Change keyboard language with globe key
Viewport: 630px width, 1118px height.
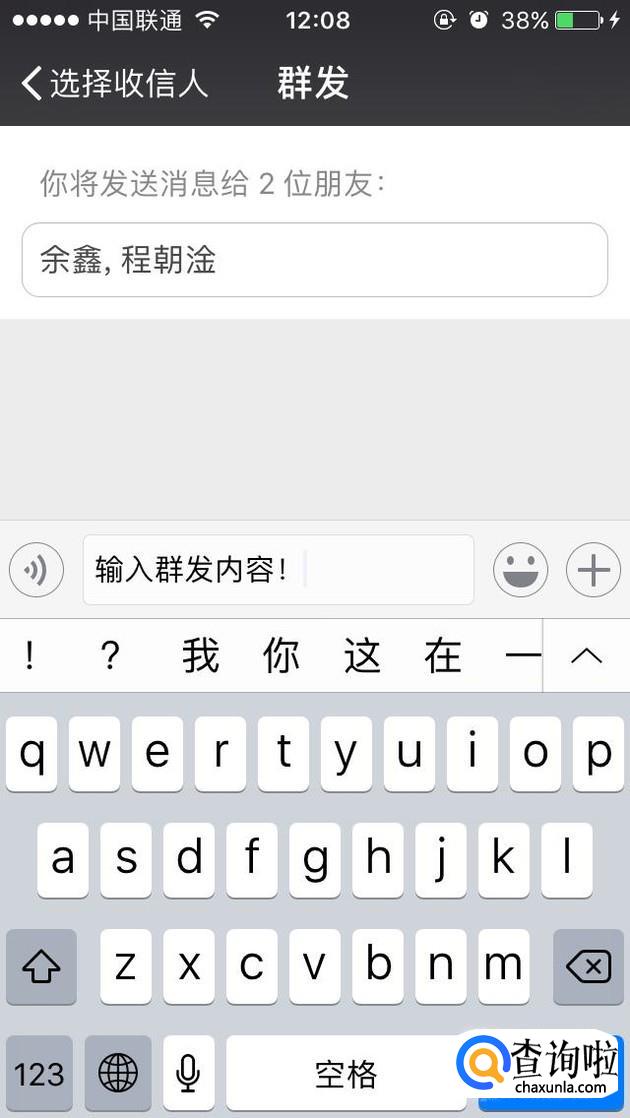pyautogui.click(x=118, y=1074)
